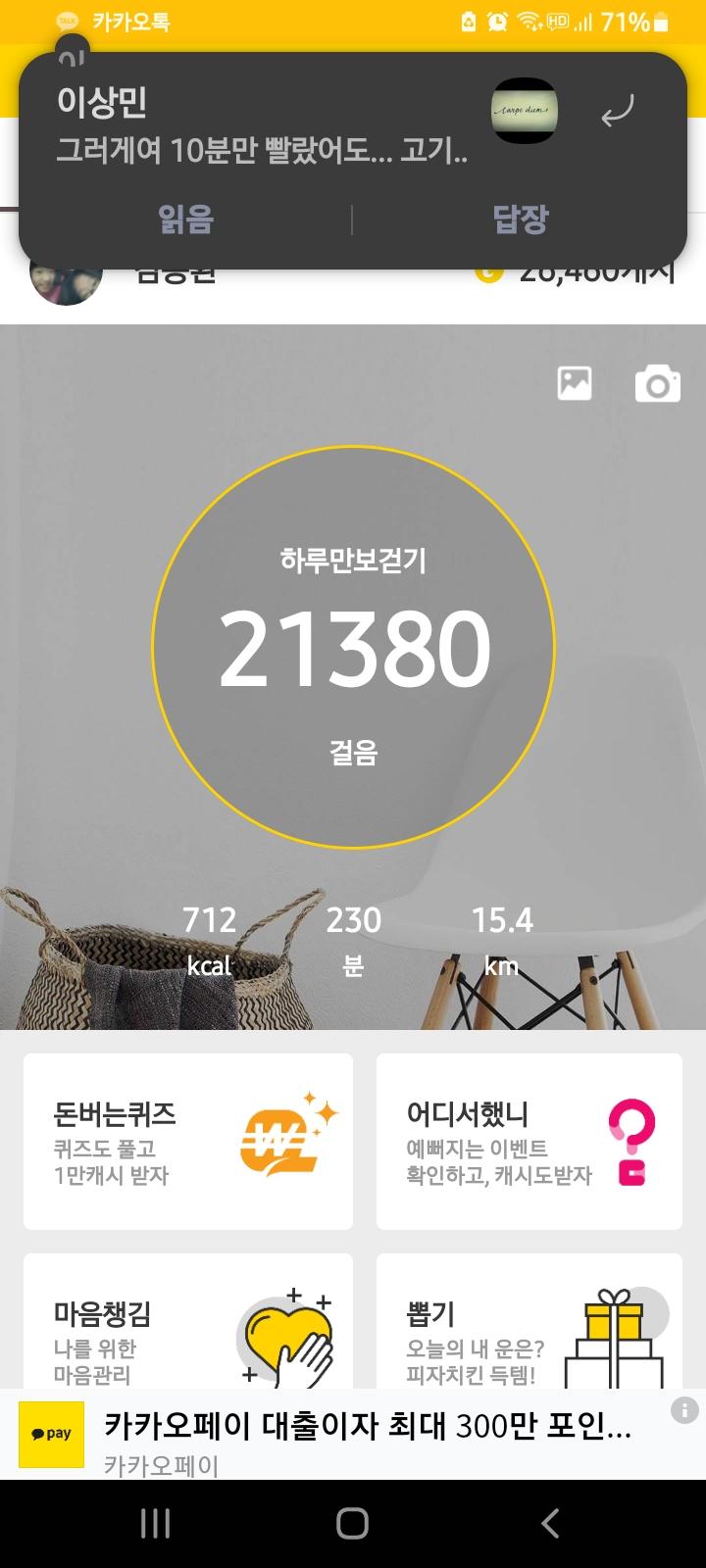Tap 답장 to reply to 이상민
The width and height of the screenshot is (706, 1568).
point(520,220)
